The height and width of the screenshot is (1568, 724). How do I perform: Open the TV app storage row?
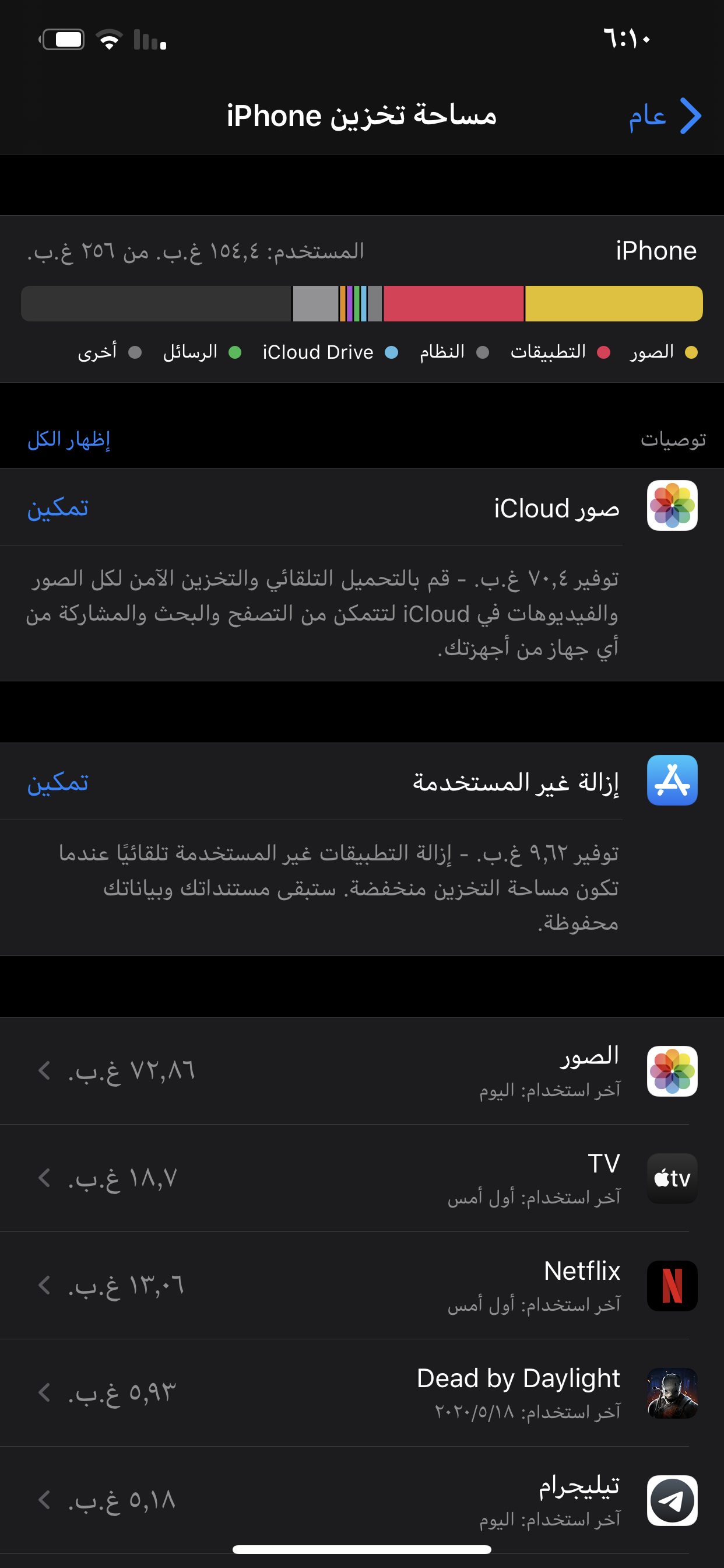362,1178
